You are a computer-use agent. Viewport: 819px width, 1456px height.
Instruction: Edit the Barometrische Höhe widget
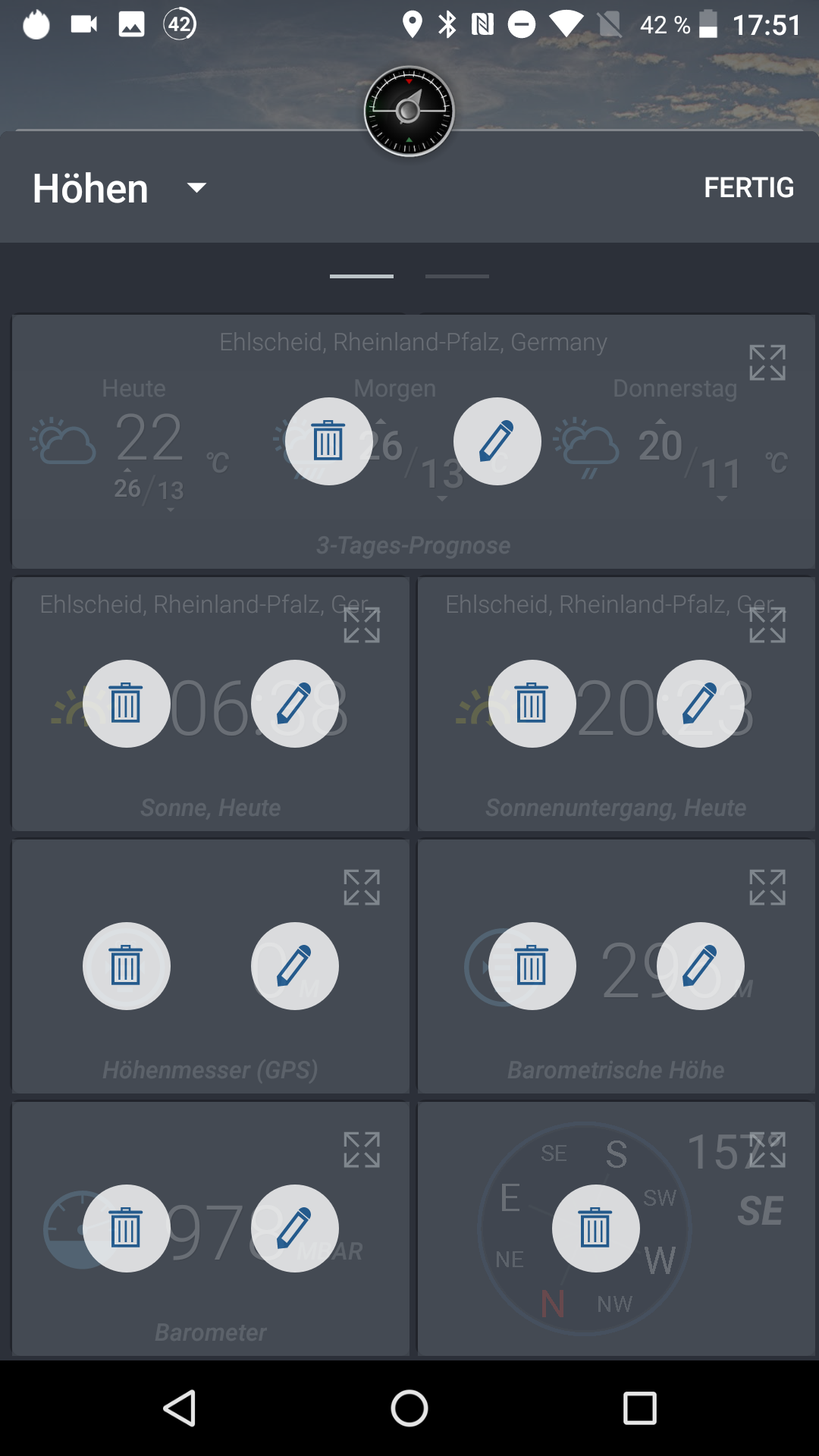click(x=700, y=966)
